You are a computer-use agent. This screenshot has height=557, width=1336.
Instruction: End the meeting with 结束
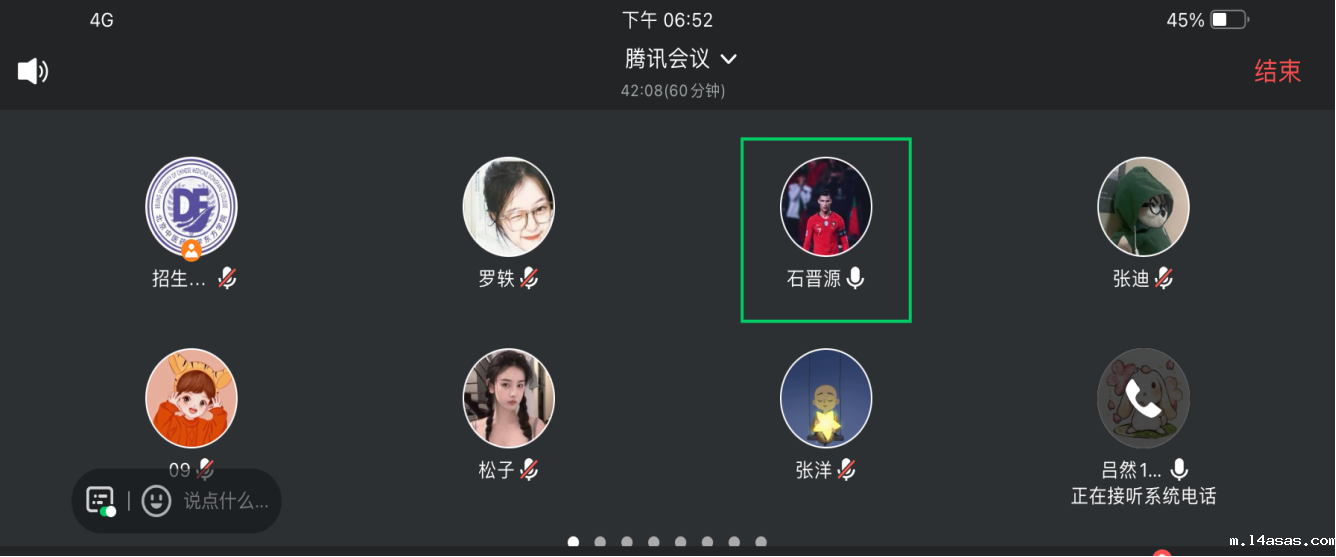click(1277, 71)
